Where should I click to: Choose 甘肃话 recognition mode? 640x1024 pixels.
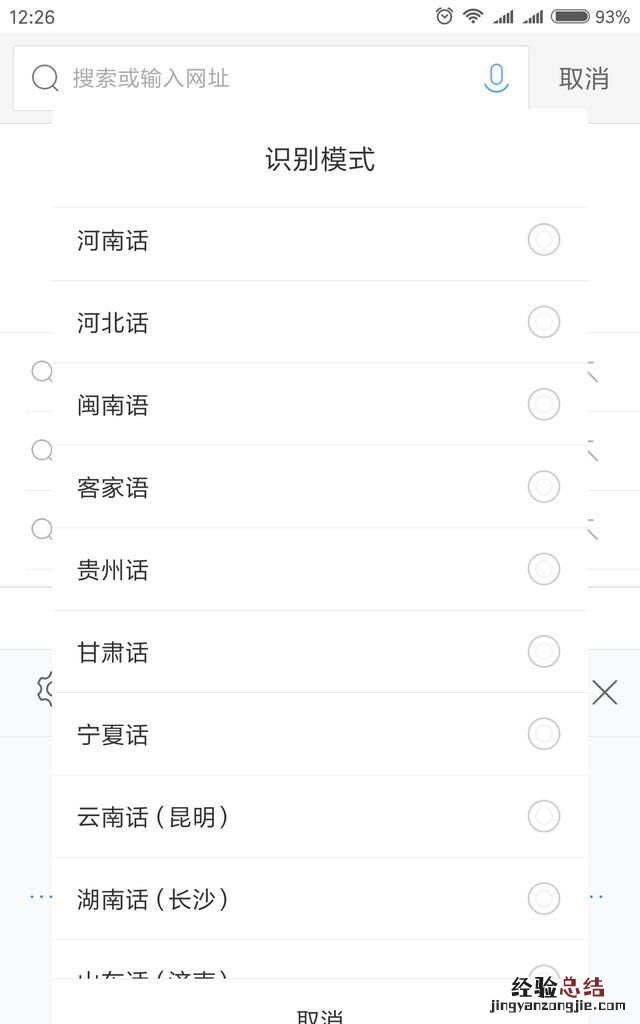pyautogui.click(x=543, y=652)
